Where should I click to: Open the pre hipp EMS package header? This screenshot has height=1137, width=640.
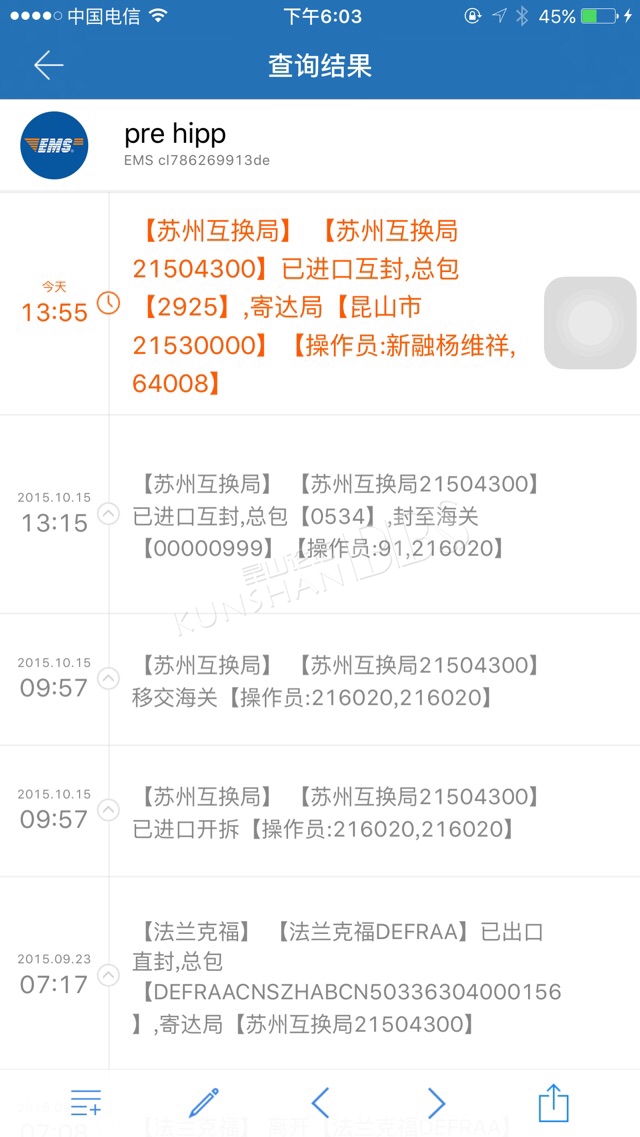(x=320, y=145)
